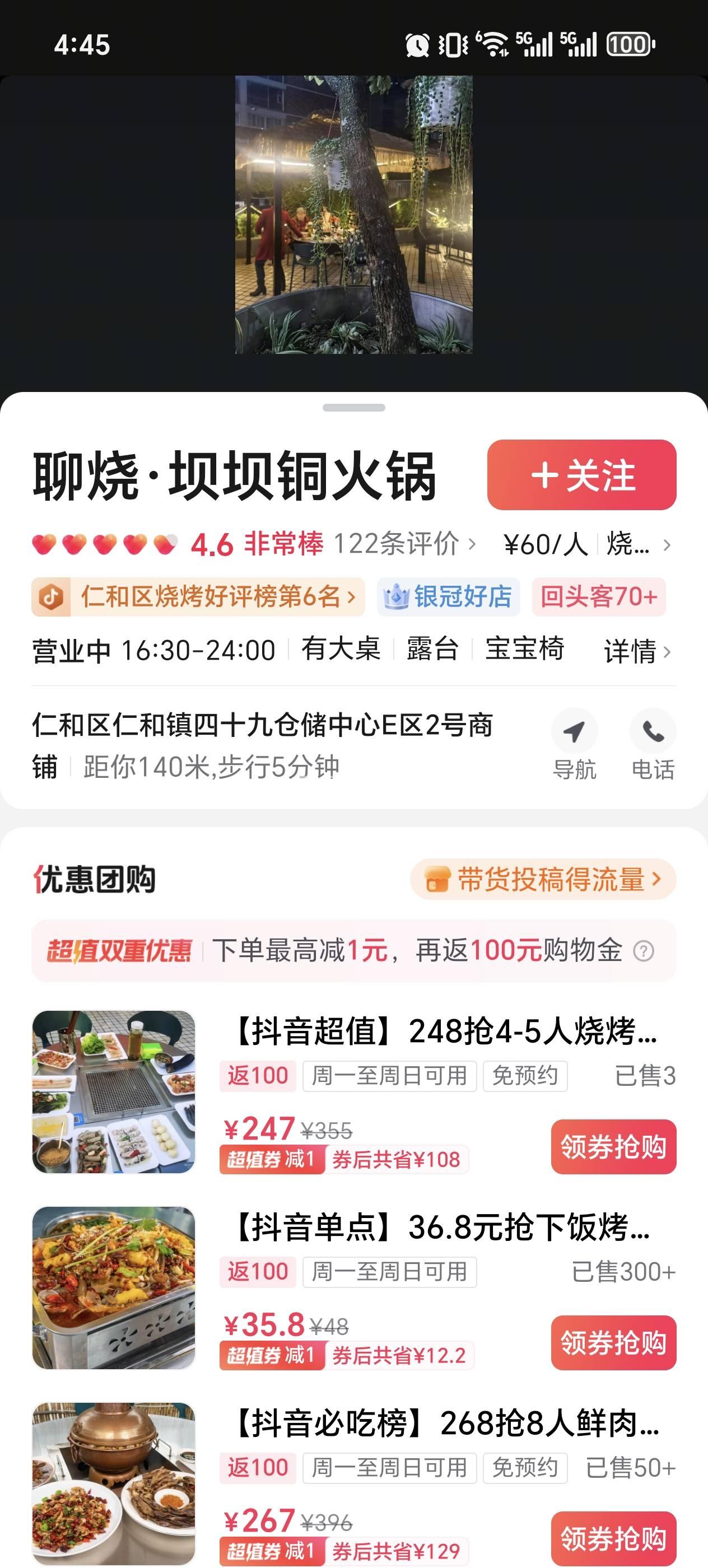Open the 【抖音必吃榜】268抢8人鲜肉 deal

tap(444, 1423)
